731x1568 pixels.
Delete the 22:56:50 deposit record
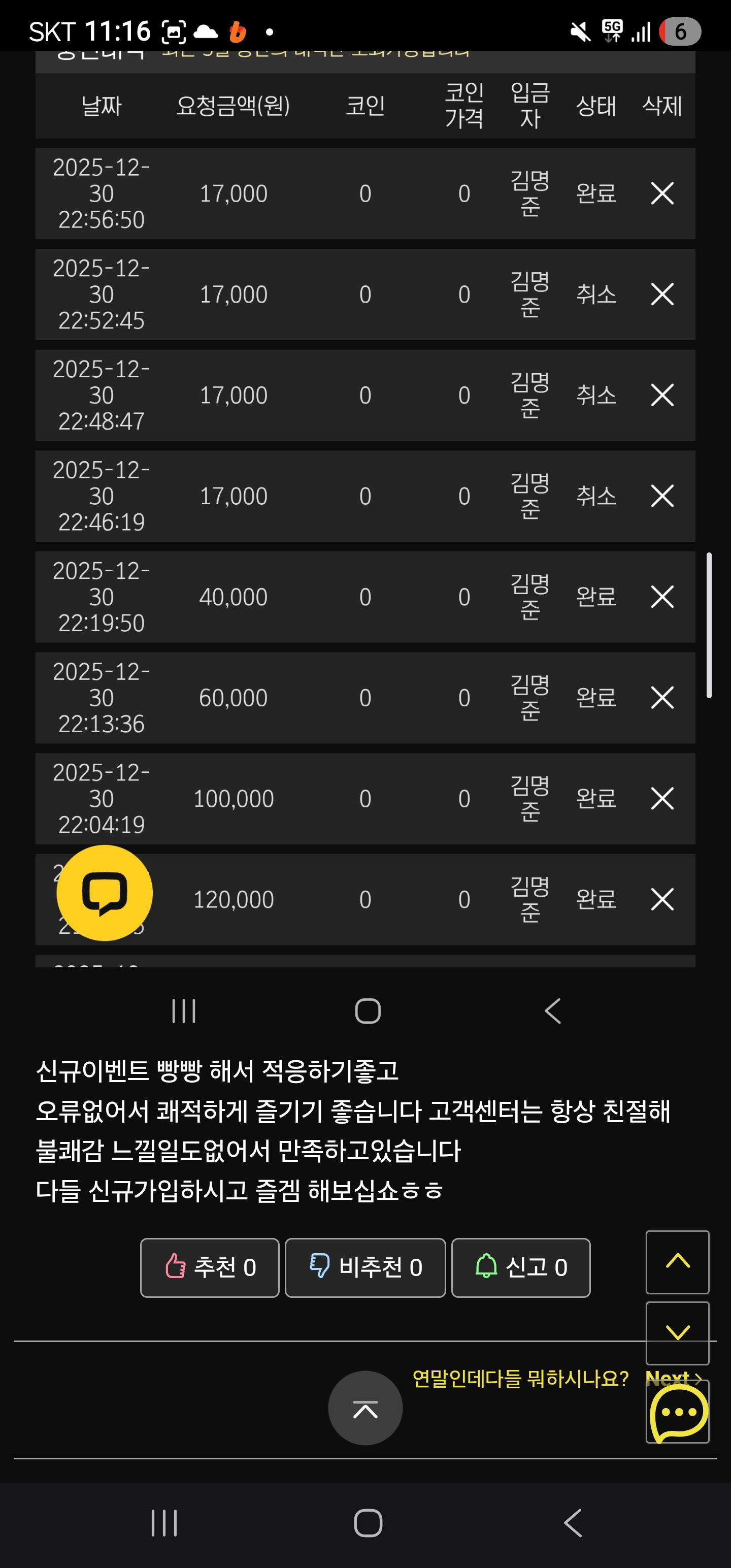point(663,193)
